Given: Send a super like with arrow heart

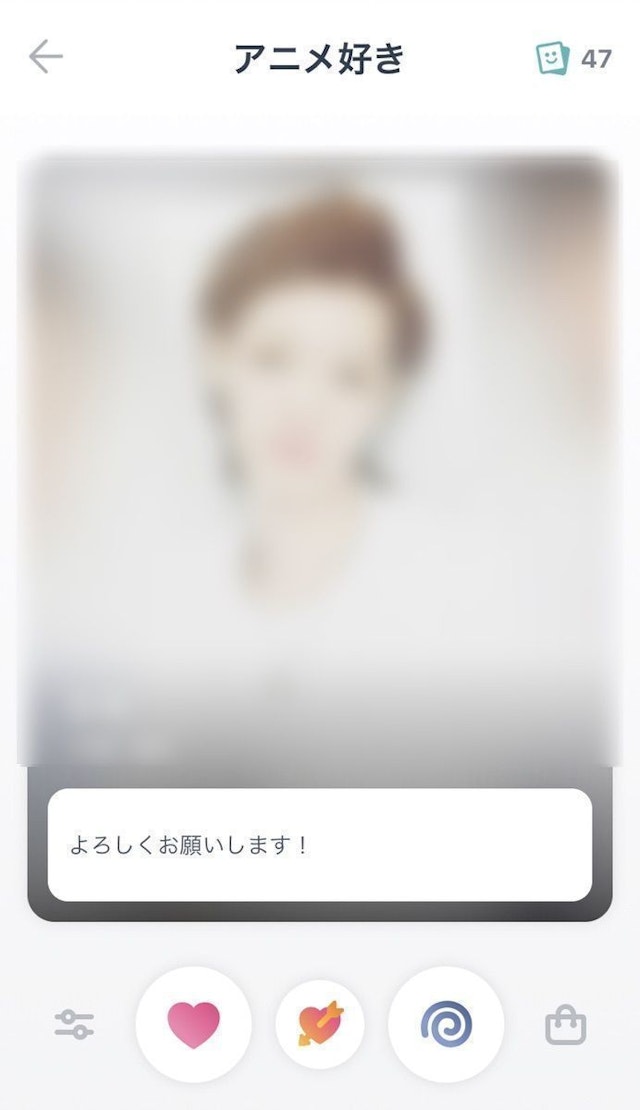Looking at the screenshot, I should click(319, 1024).
